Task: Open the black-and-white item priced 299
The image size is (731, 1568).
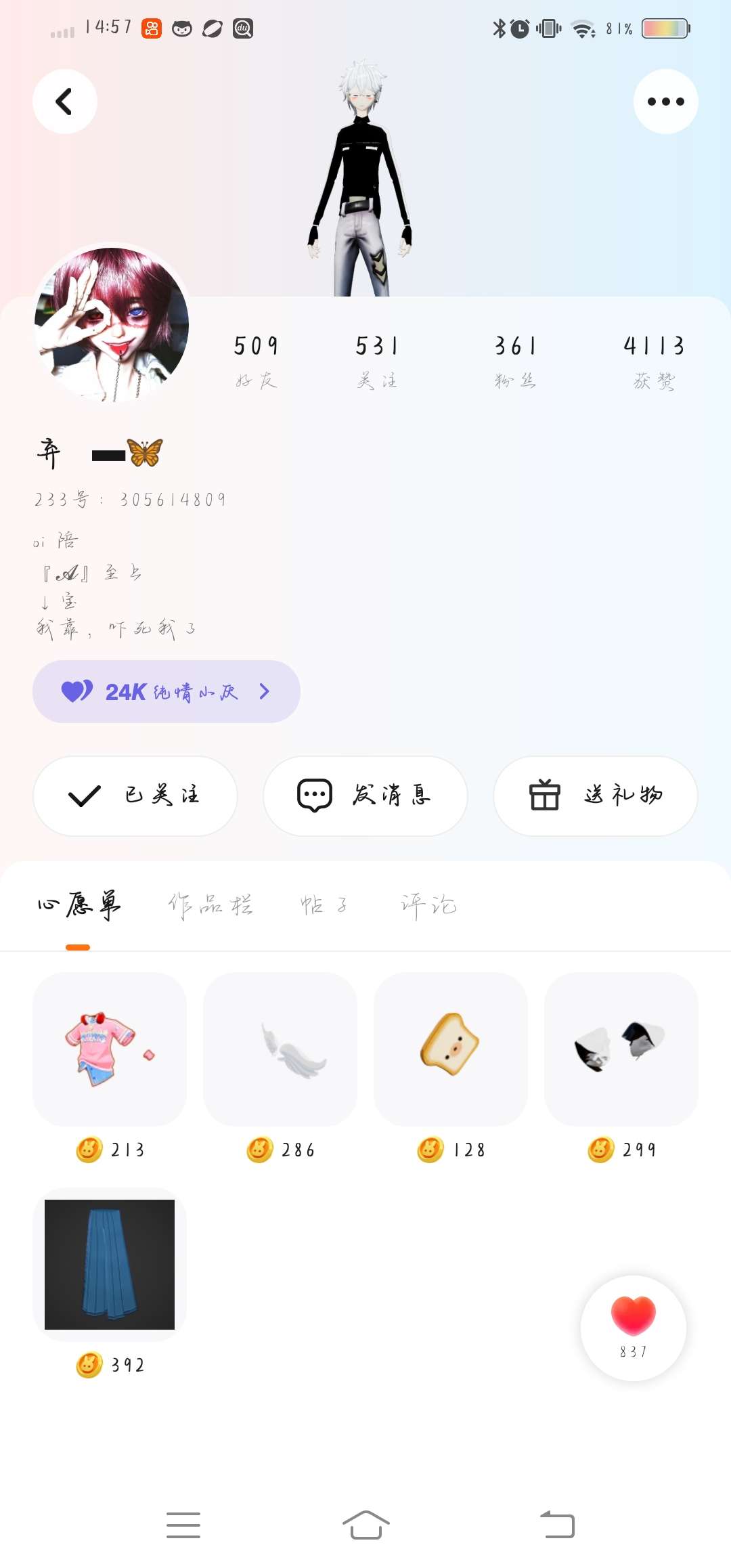Action: (x=621, y=1049)
